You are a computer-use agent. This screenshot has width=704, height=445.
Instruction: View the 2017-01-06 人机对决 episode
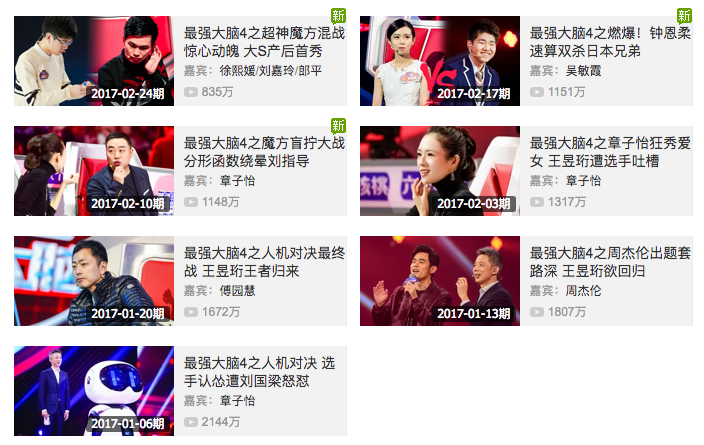(x=93, y=391)
